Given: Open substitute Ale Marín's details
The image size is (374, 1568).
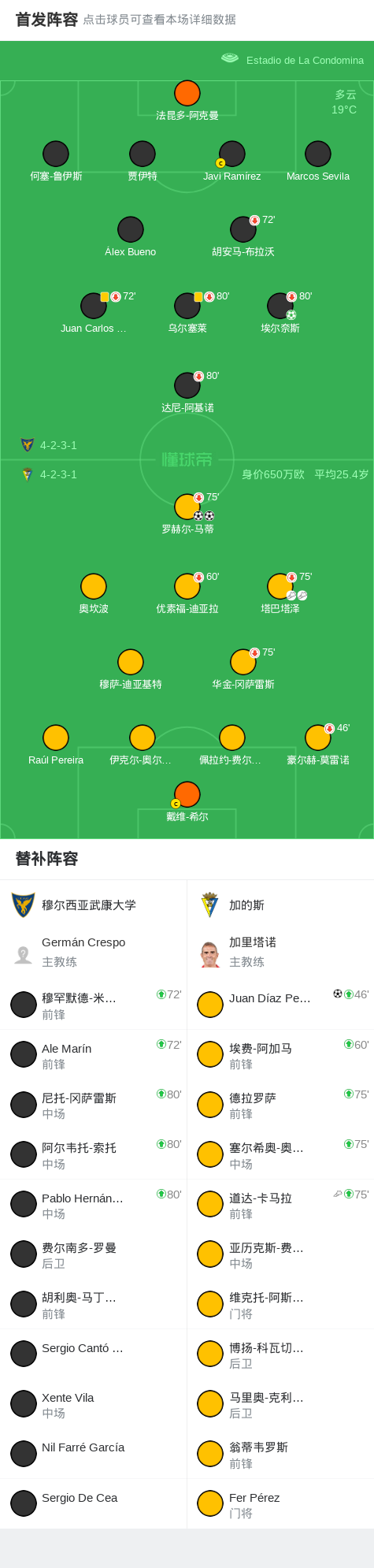Looking at the screenshot, I should [94, 1055].
